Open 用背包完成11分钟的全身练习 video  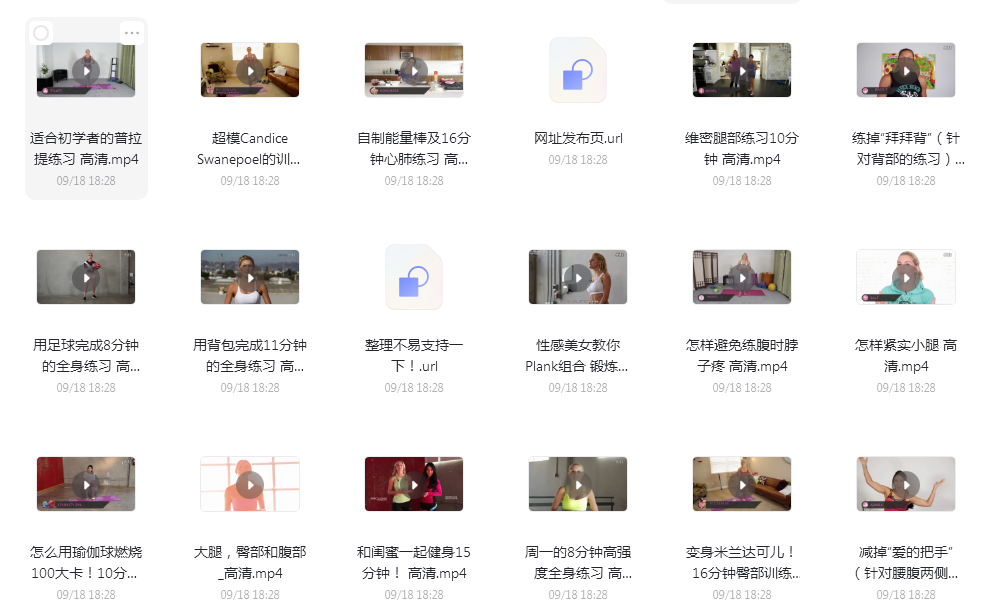click(x=250, y=277)
